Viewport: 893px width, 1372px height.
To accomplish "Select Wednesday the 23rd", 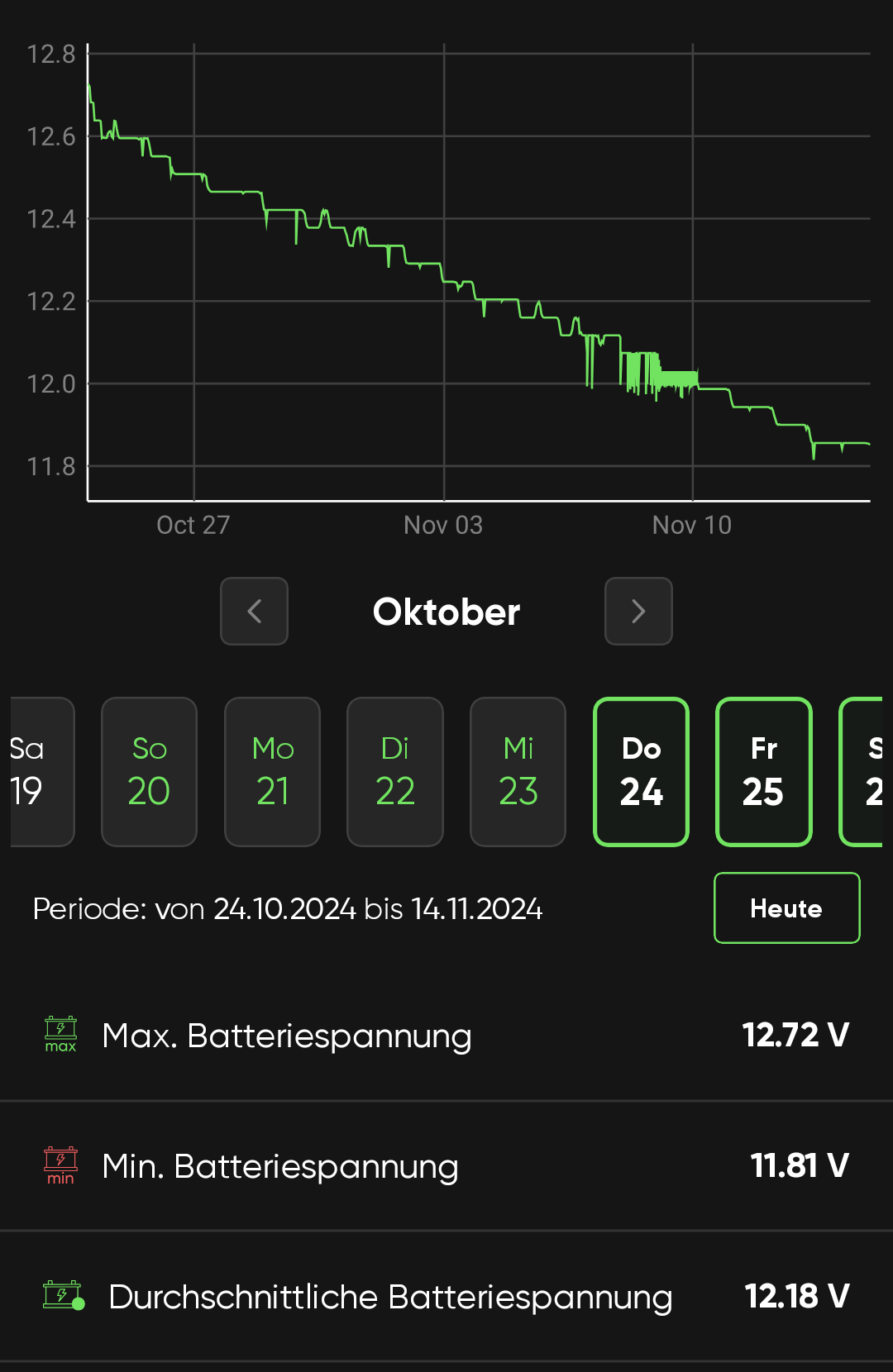I will [518, 771].
